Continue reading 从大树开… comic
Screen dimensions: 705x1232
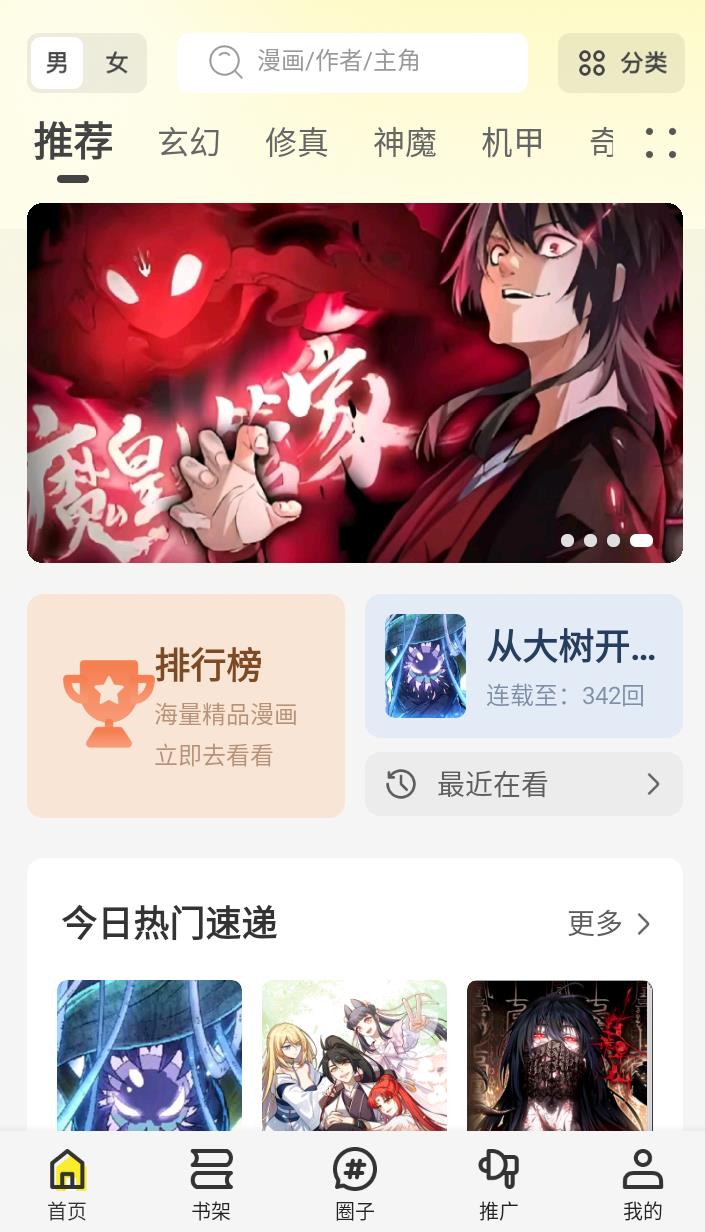(523, 666)
